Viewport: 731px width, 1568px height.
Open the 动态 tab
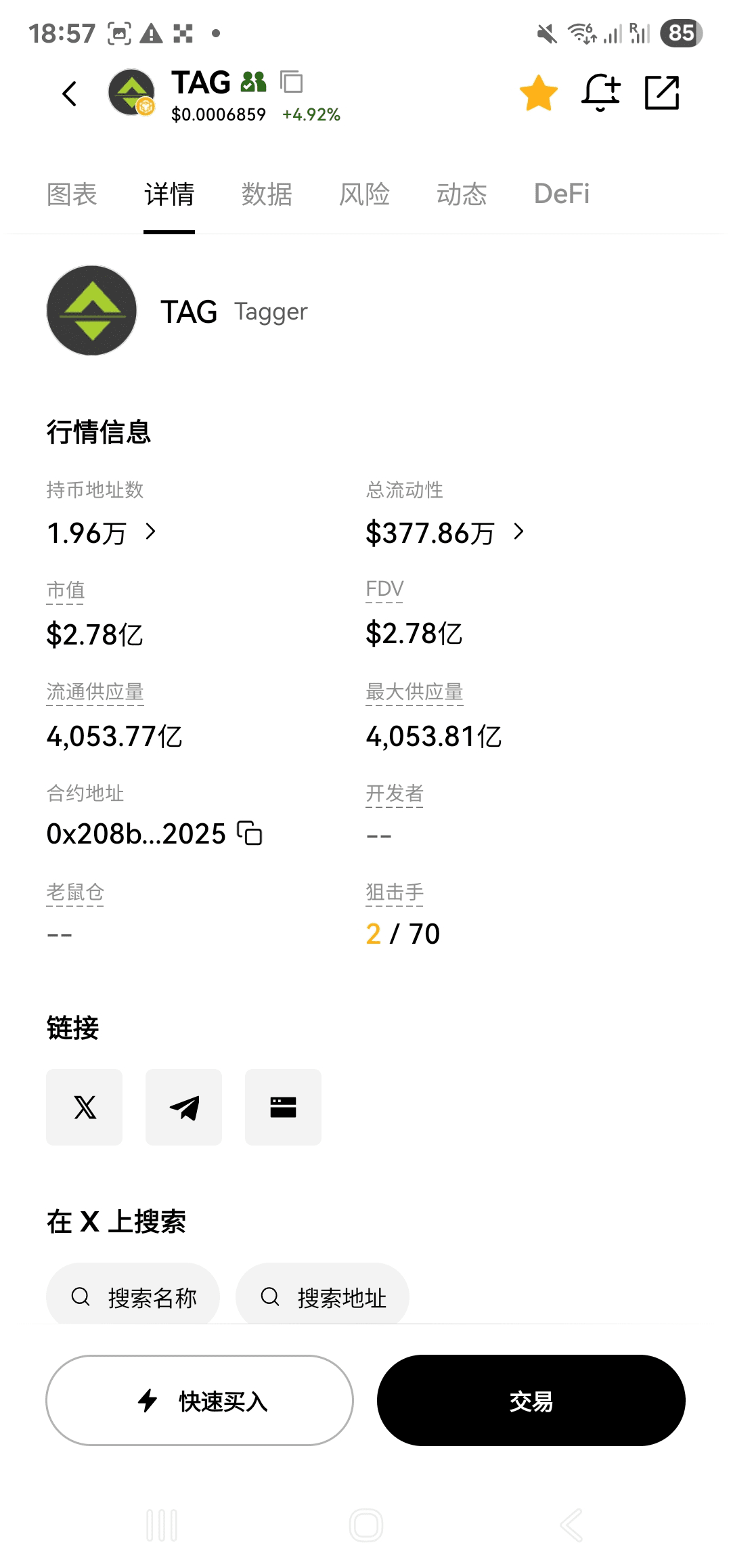[462, 194]
